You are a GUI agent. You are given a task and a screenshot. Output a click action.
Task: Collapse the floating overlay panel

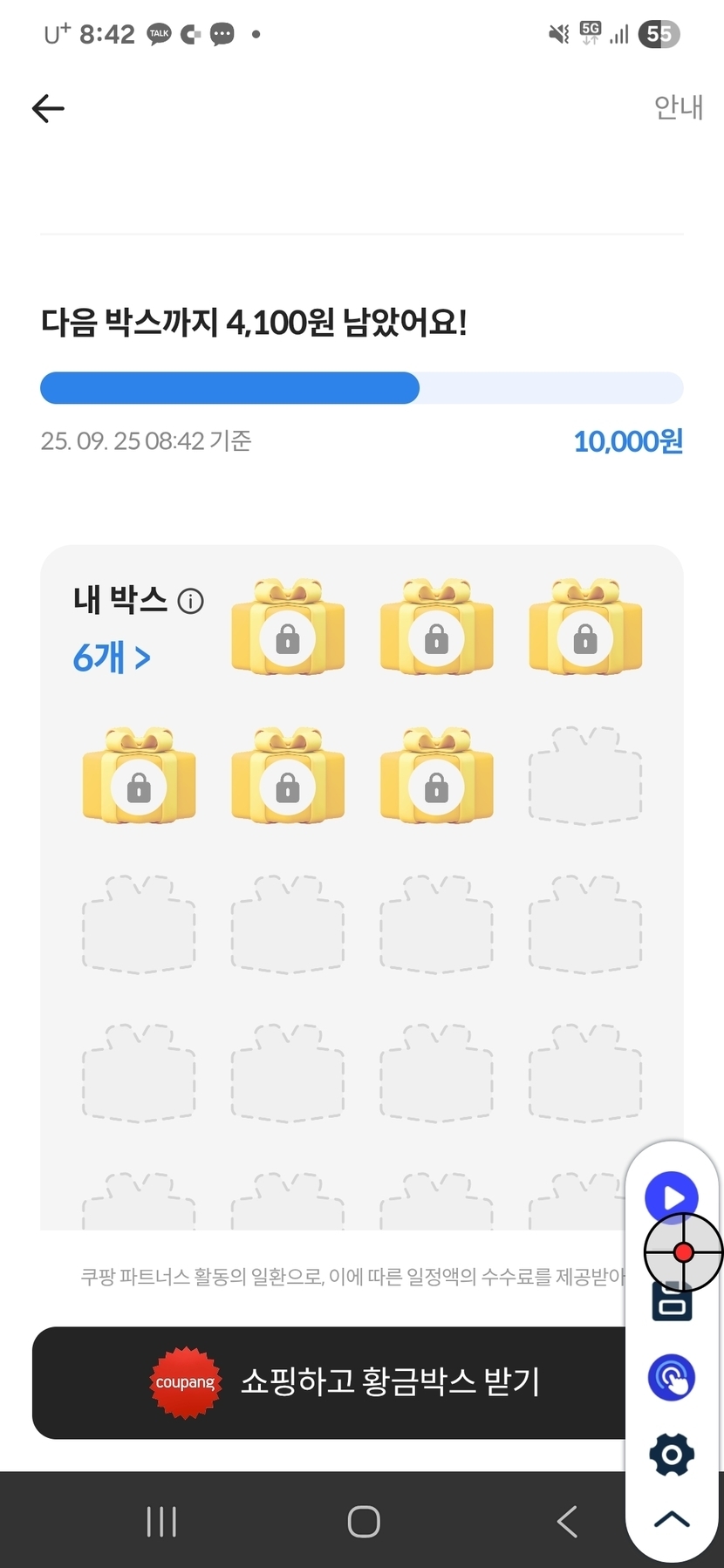click(x=671, y=1518)
